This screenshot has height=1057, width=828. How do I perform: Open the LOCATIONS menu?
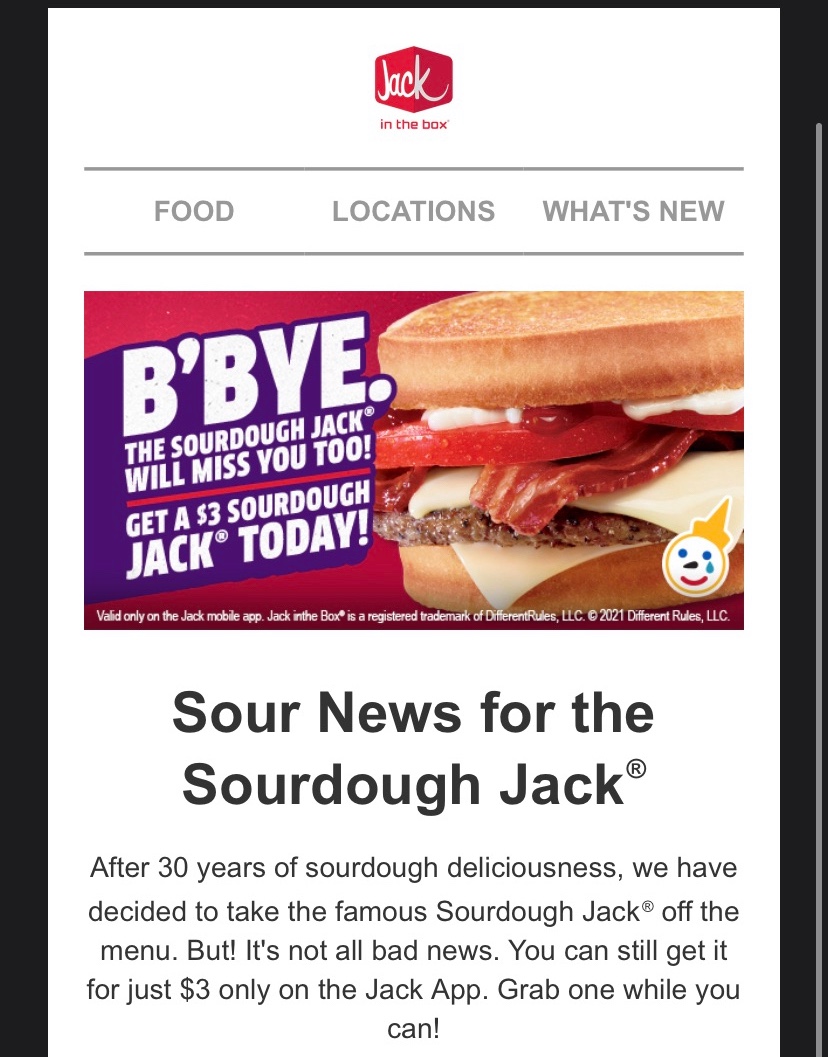[x=413, y=211]
